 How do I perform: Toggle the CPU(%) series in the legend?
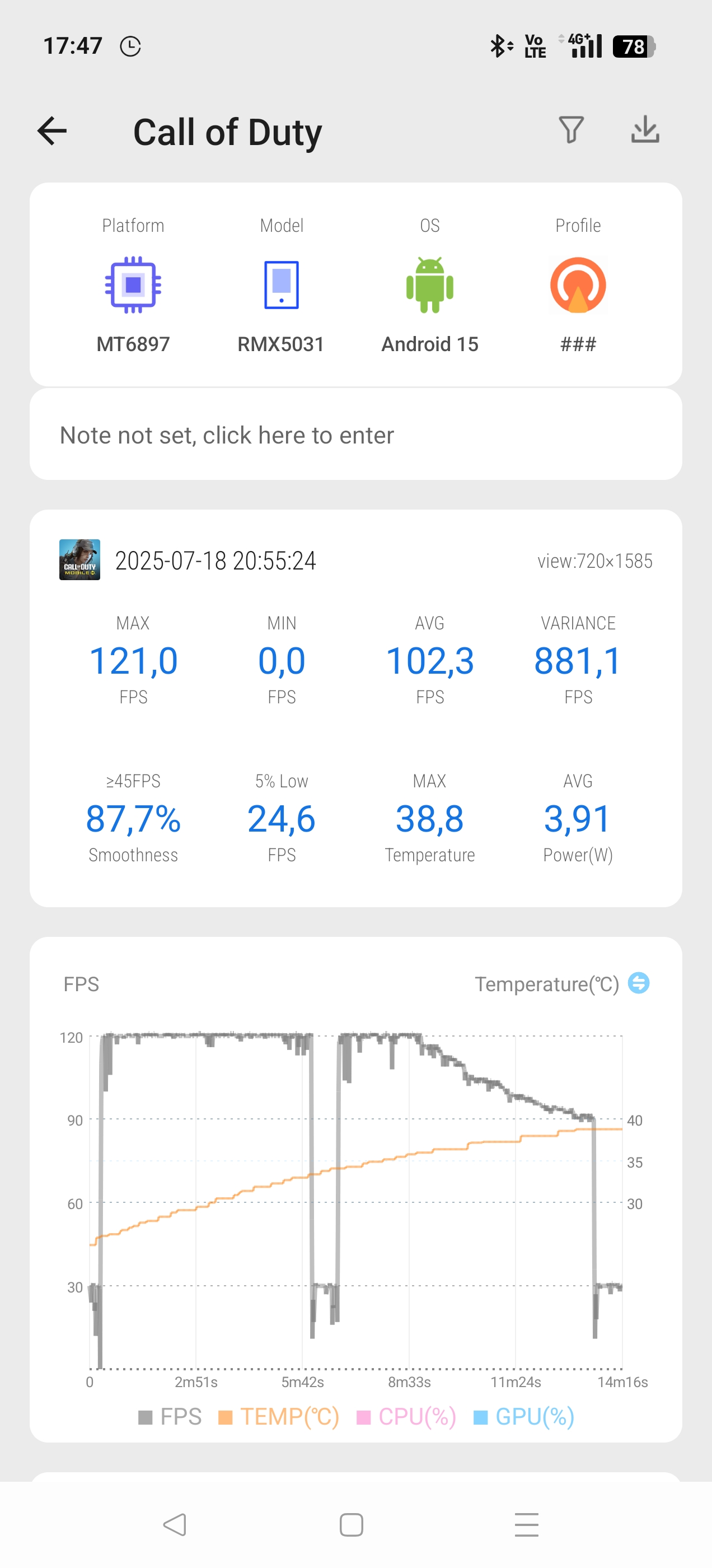pos(406,1416)
